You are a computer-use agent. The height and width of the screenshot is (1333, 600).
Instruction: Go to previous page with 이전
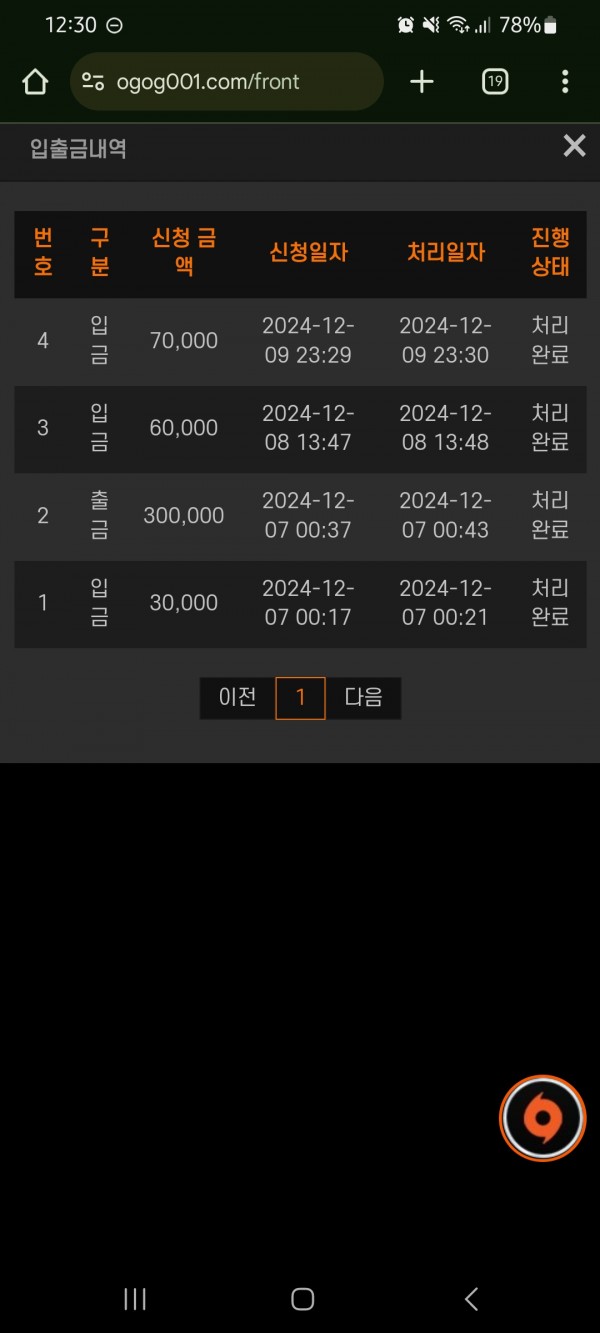[x=238, y=698]
